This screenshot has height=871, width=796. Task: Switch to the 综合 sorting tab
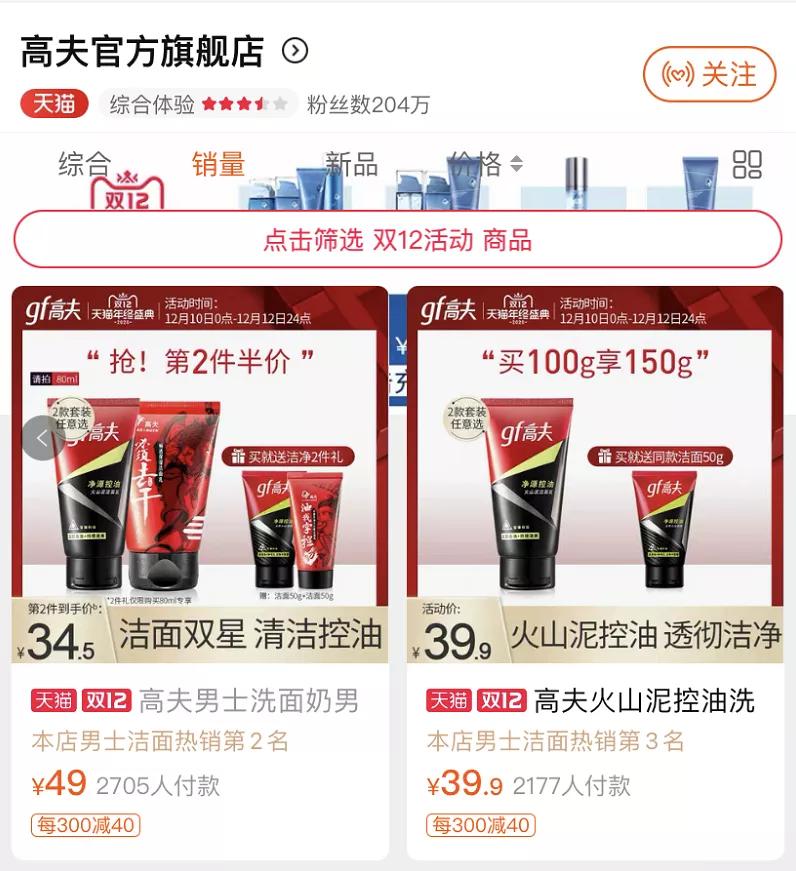click(84, 164)
